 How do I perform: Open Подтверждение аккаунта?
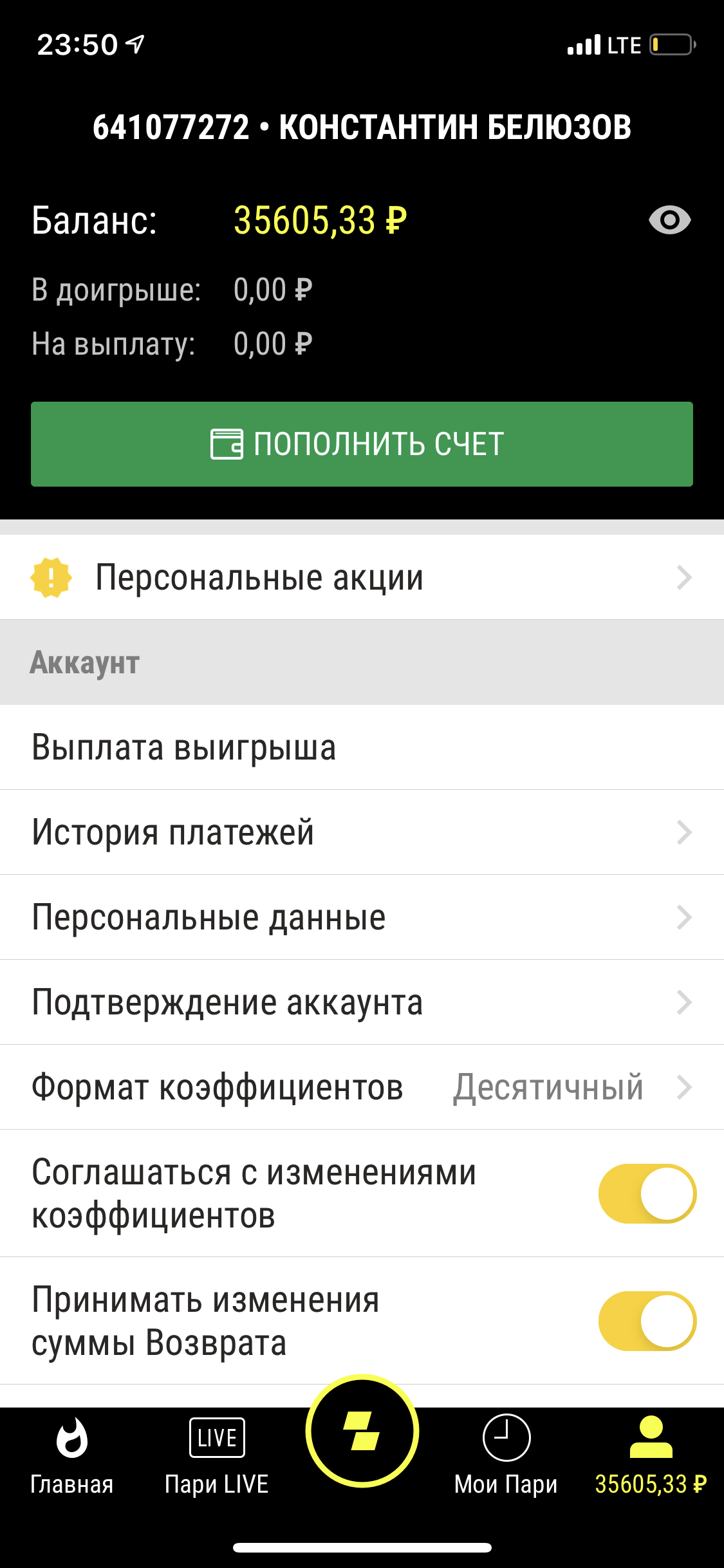coord(362,1002)
